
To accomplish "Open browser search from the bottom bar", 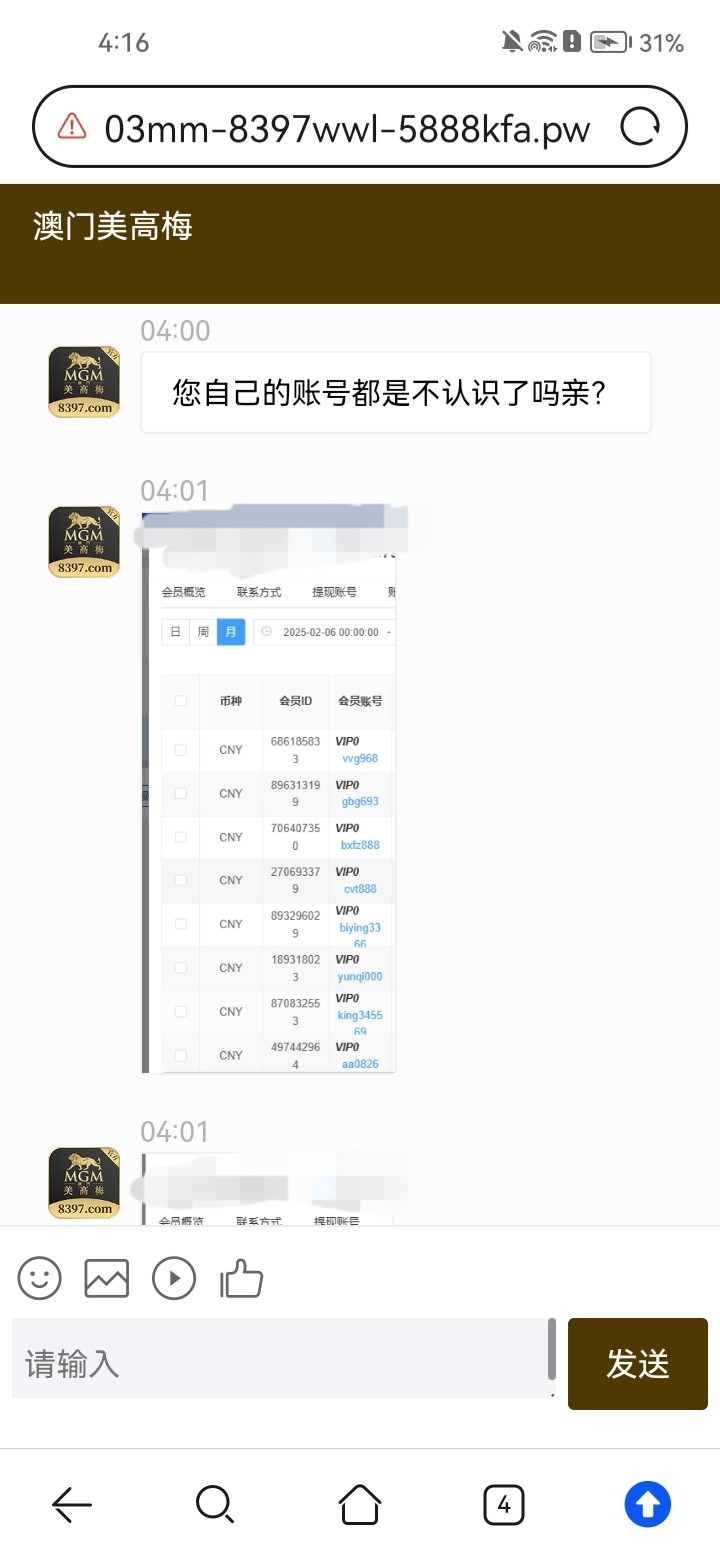I will (x=215, y=1503).
